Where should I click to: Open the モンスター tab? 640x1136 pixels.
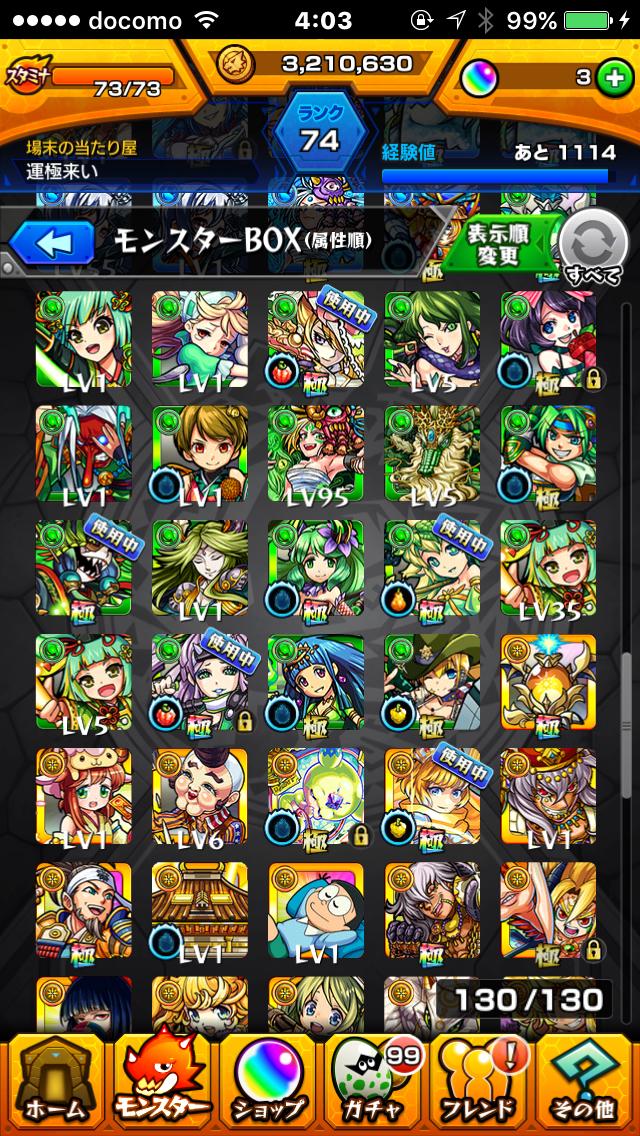160,1080
